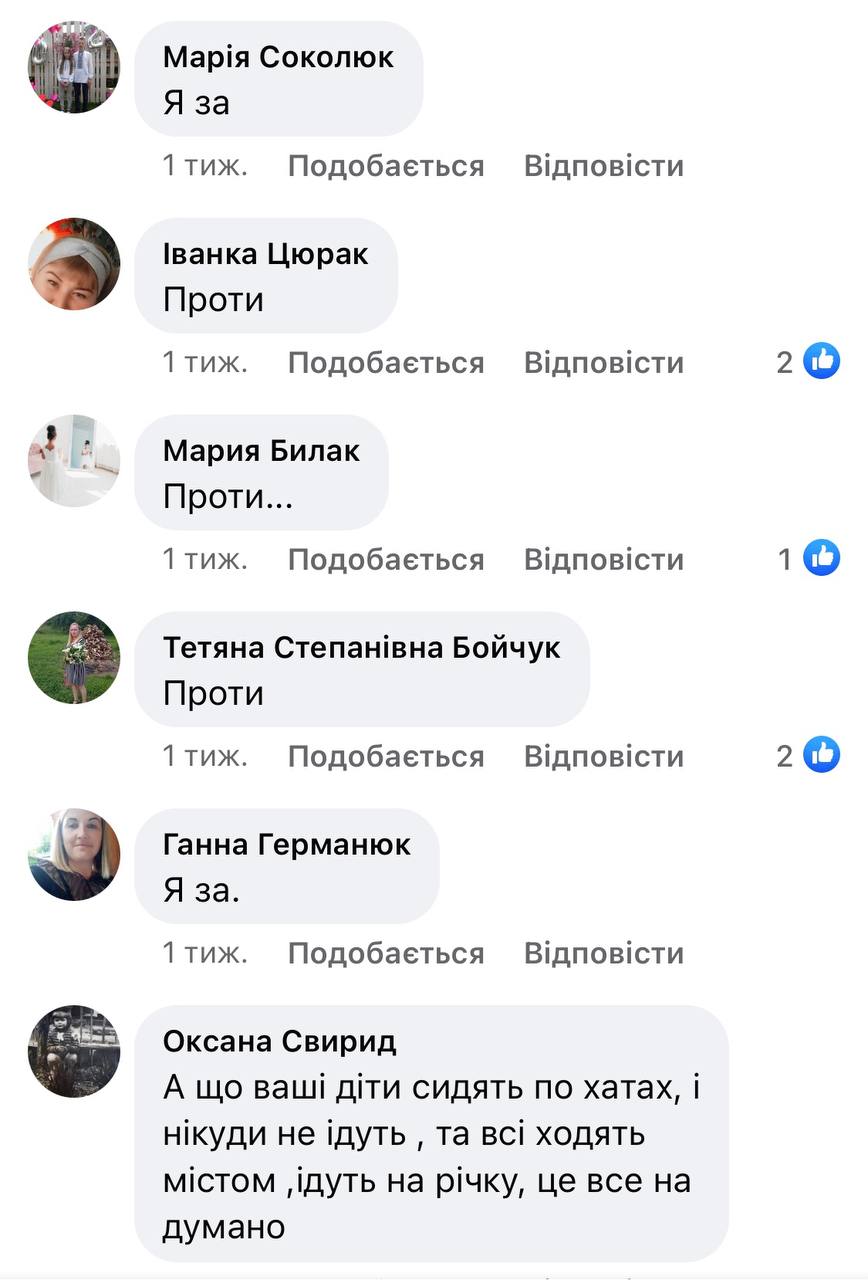Reply to Мария Билак's comment
868x1280 pixels.
pyautogui.click(x=603, y=559)
